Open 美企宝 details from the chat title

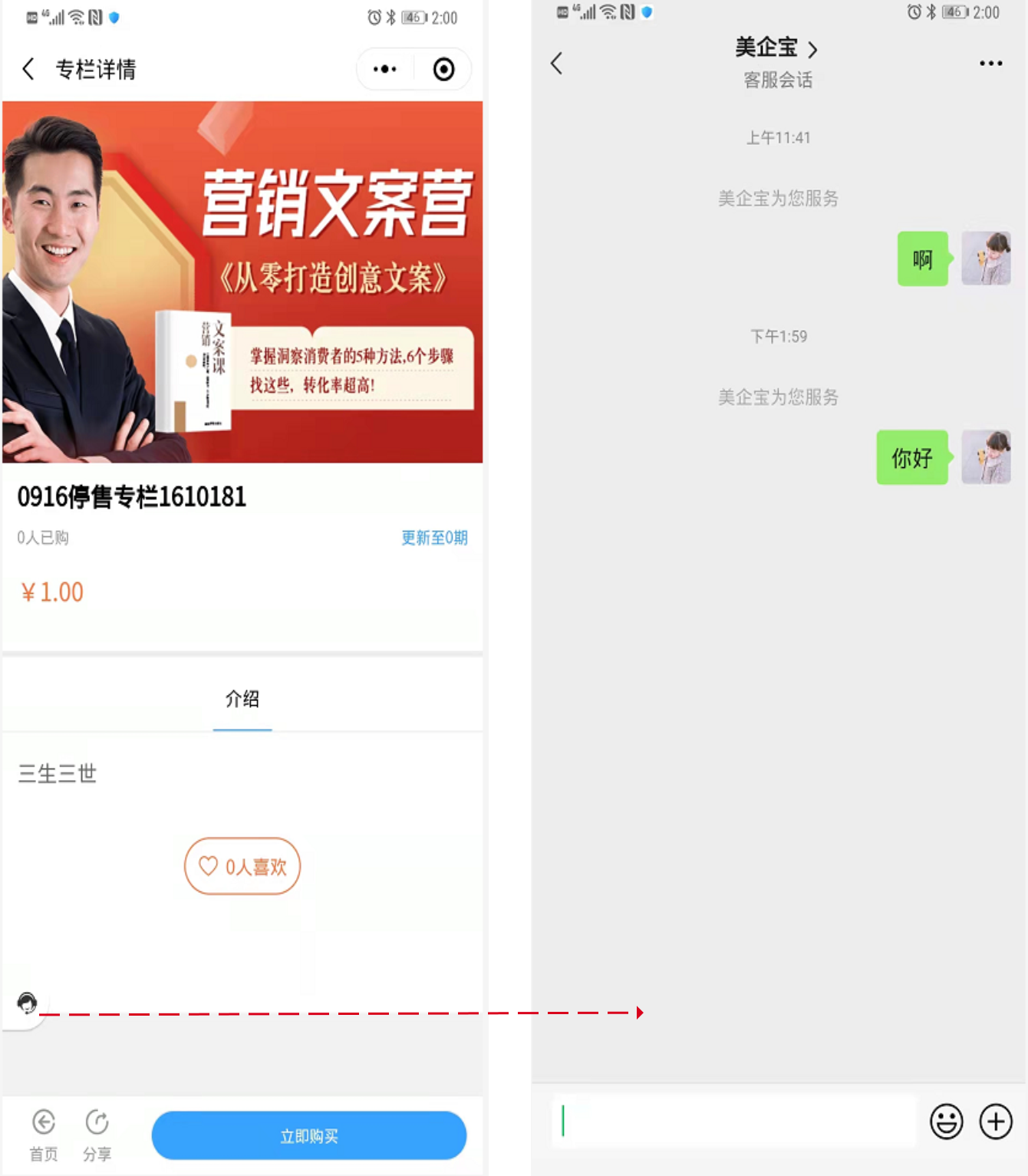(x=776, y=48)
